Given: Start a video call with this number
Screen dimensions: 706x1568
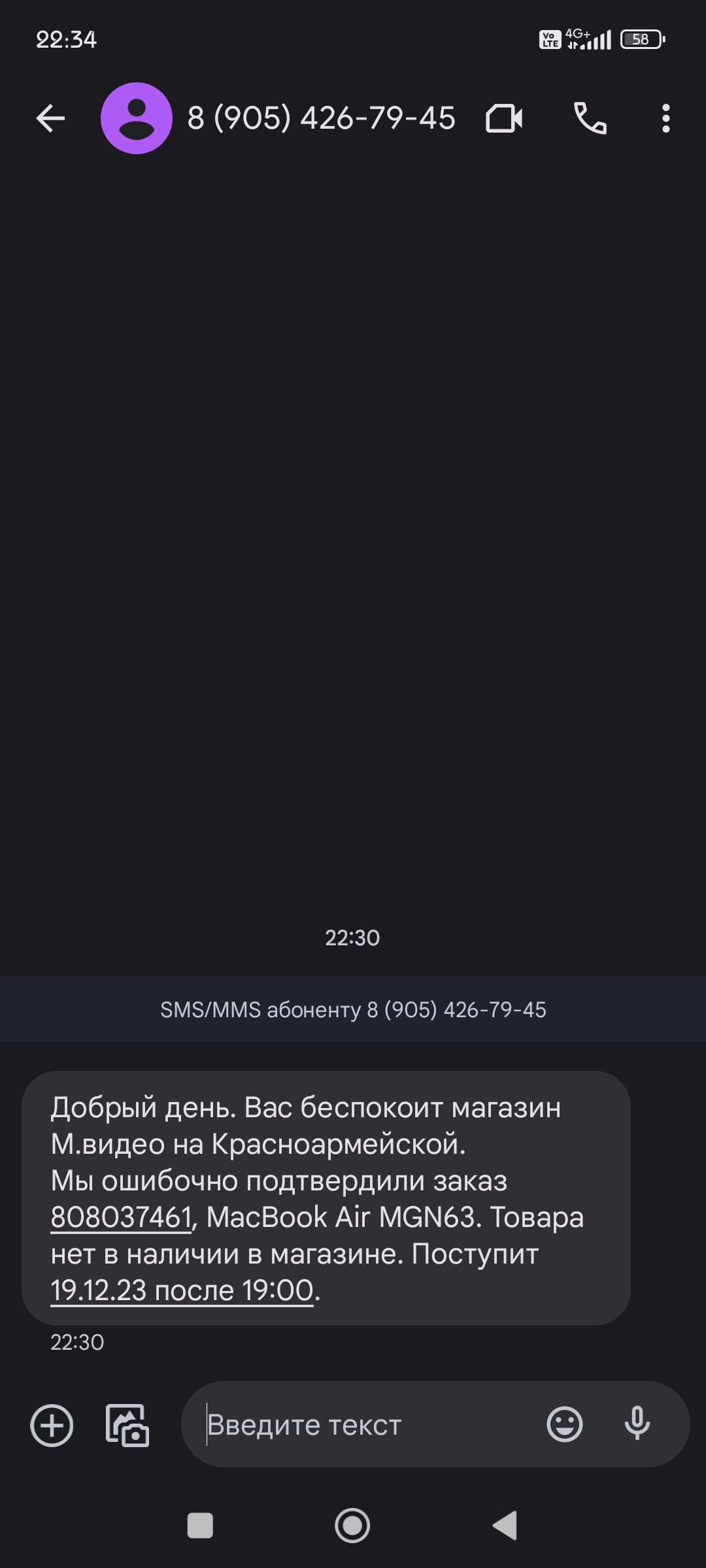Looking at the screenshot, I should pyautogui.click(x=504, y=118).
